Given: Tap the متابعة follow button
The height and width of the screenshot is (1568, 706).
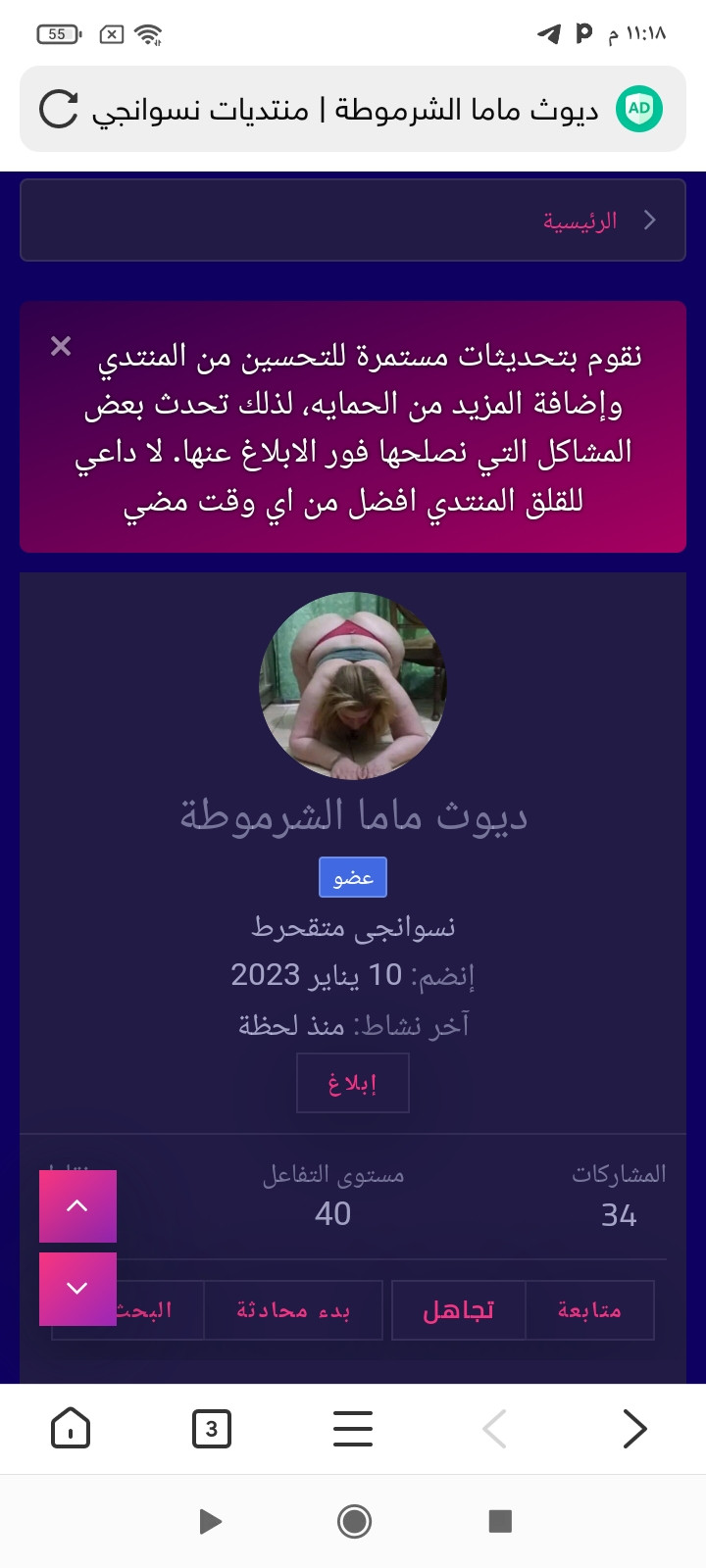Looking at the screenshot, I should (x=589, y=1310).
